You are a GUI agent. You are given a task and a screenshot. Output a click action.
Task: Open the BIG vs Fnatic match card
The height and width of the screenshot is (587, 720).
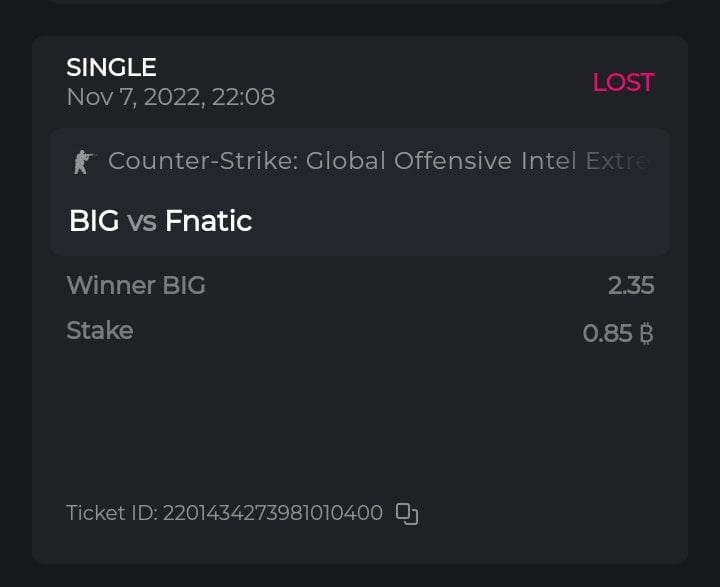[x=359, y=193]
